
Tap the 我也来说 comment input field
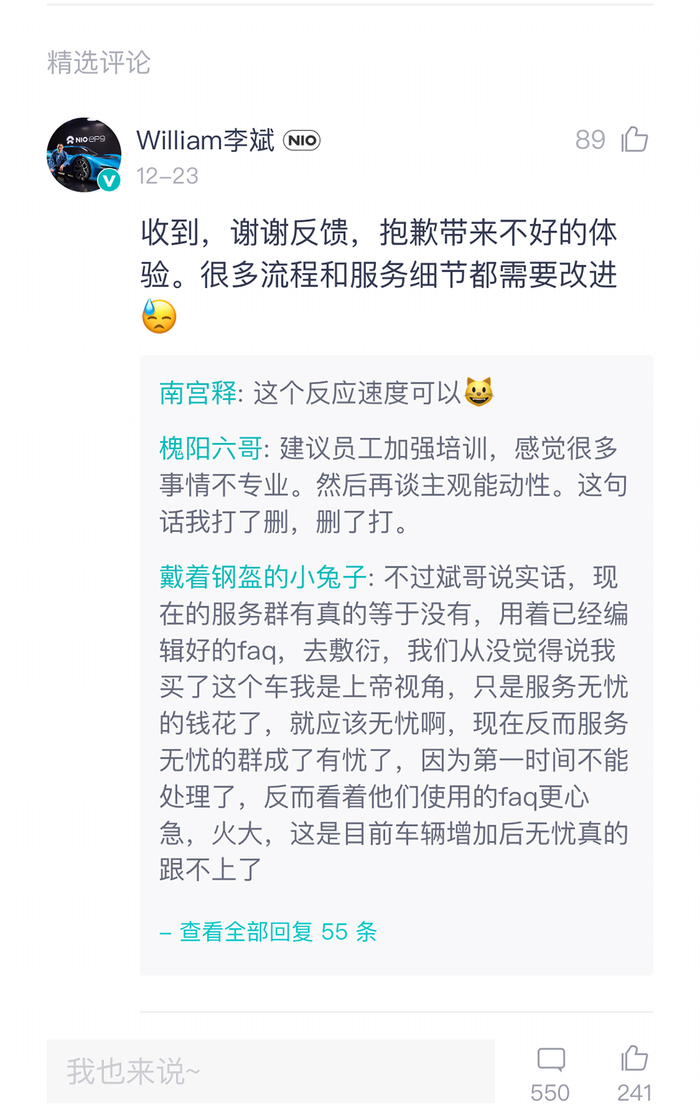270,1073
